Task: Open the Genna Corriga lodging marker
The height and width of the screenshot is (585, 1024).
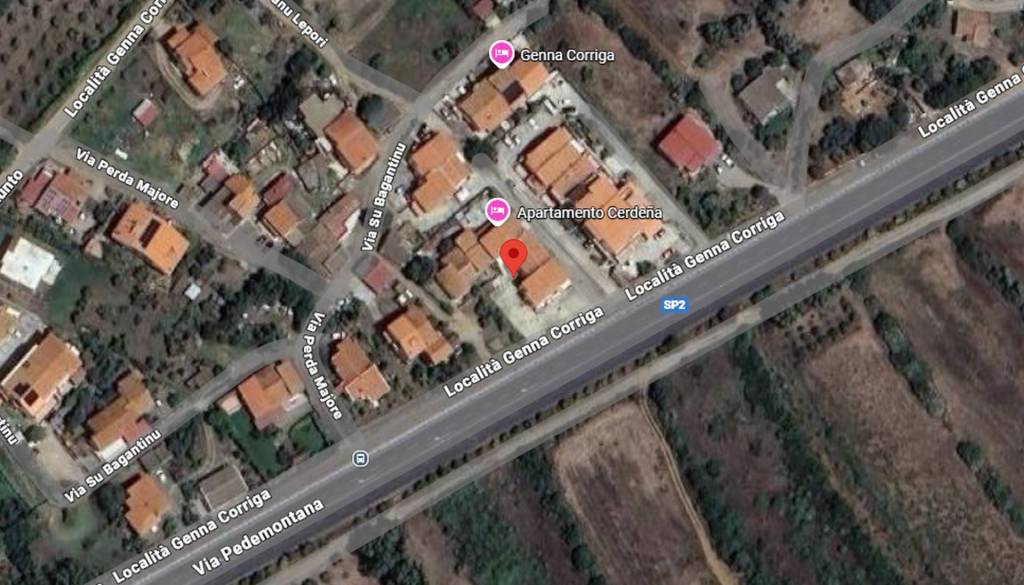Action: (x=501, y=53)
